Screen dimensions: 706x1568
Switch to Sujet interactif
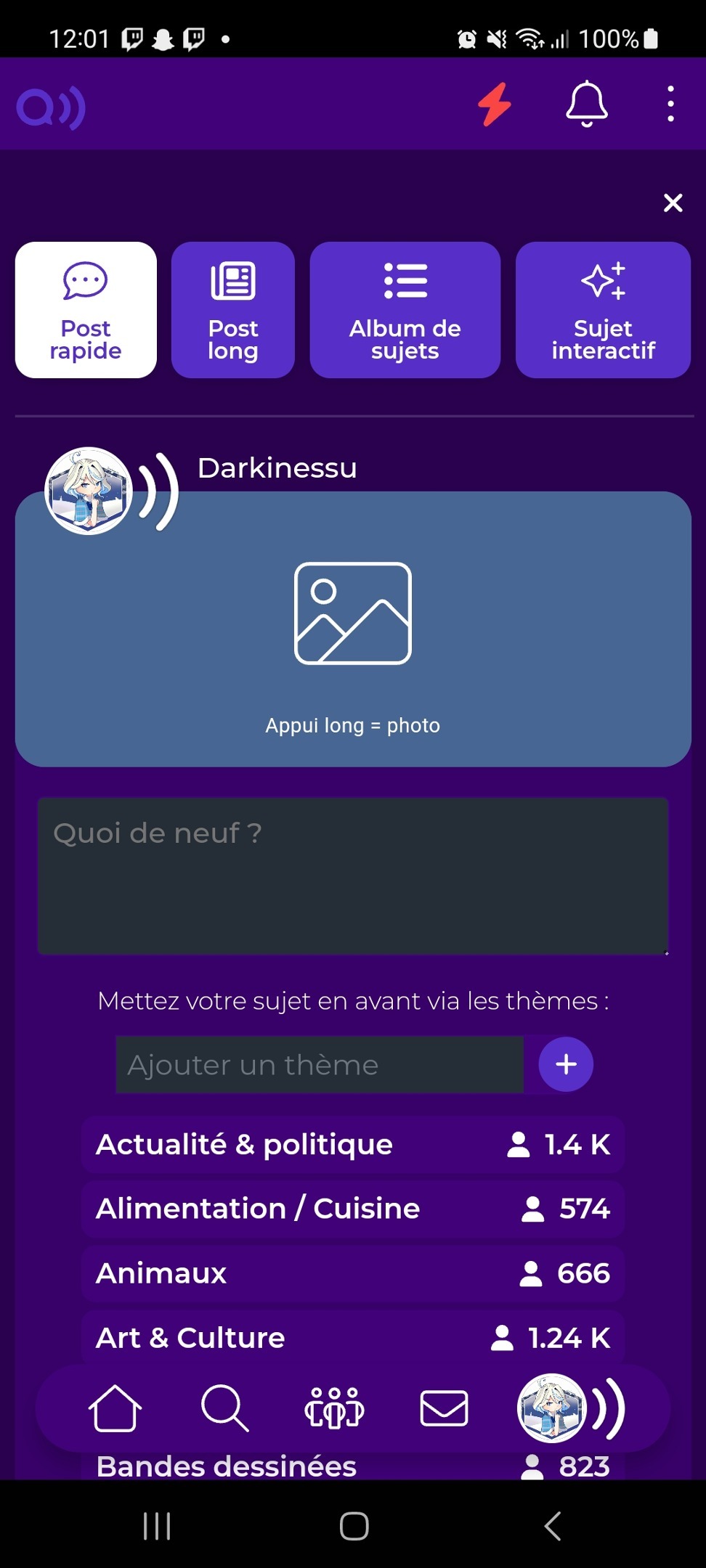click(603, 310)
